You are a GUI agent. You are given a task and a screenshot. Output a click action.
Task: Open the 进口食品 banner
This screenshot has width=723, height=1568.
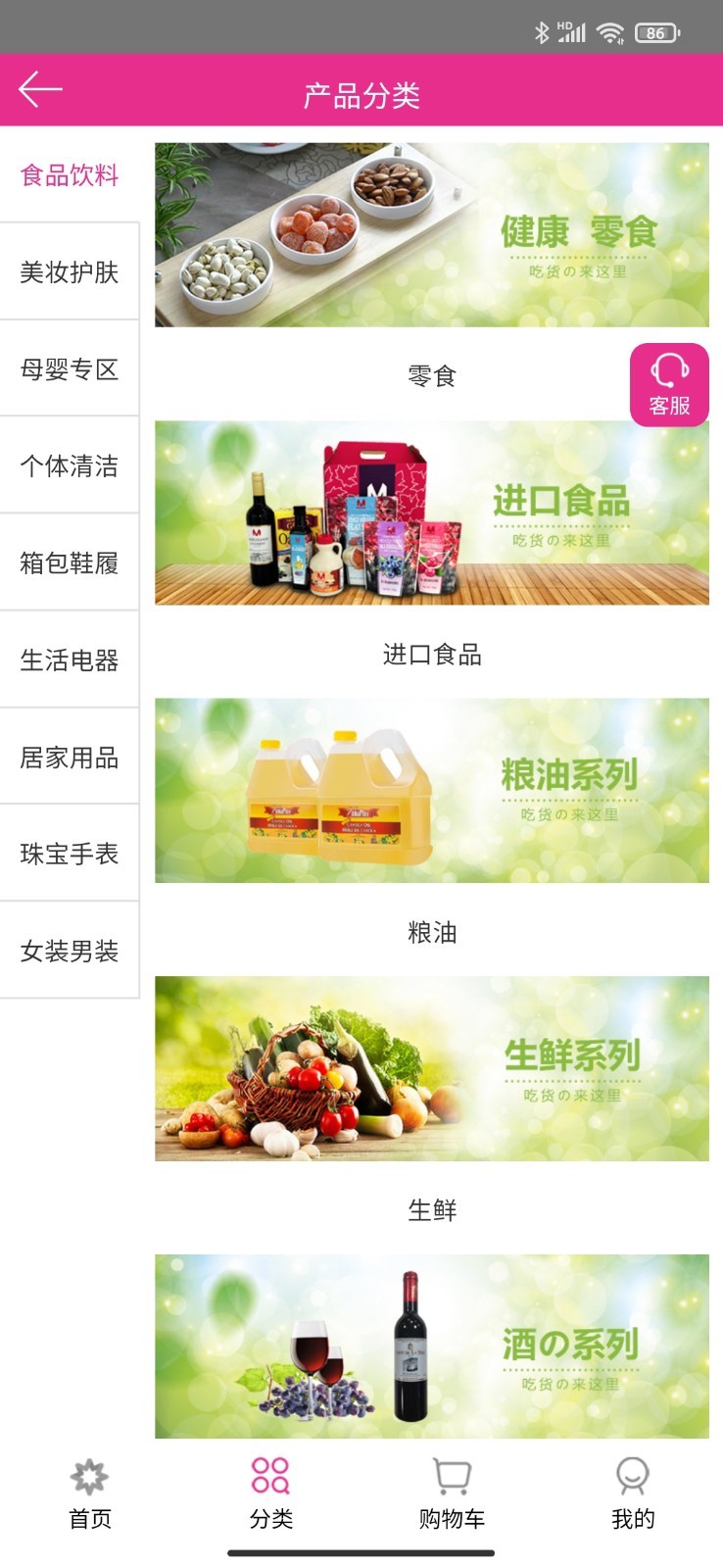pyautogui.click(x=431, y=513)
